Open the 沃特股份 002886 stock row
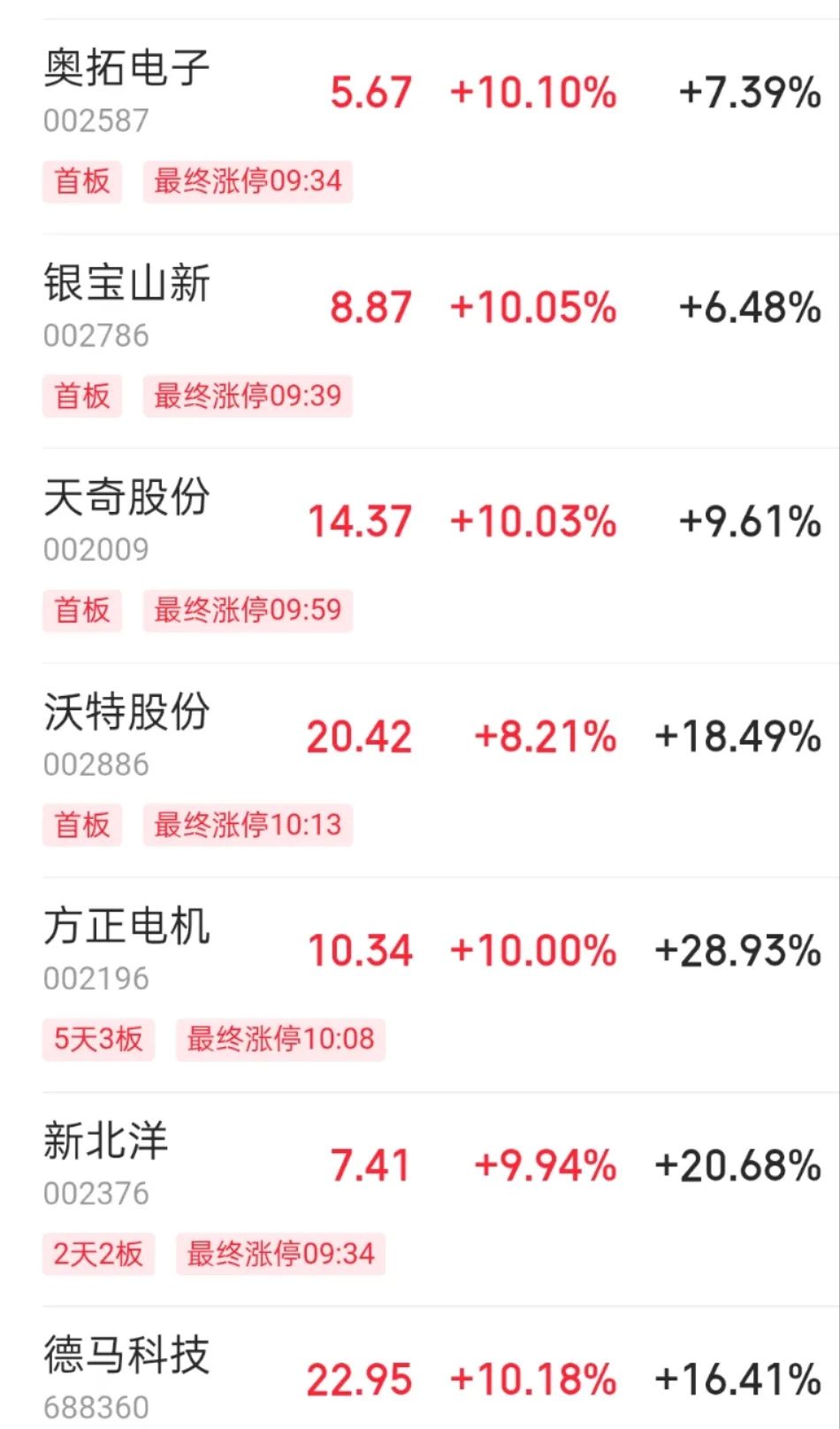This screenshot has height=1429, width=840. [420, 770]
